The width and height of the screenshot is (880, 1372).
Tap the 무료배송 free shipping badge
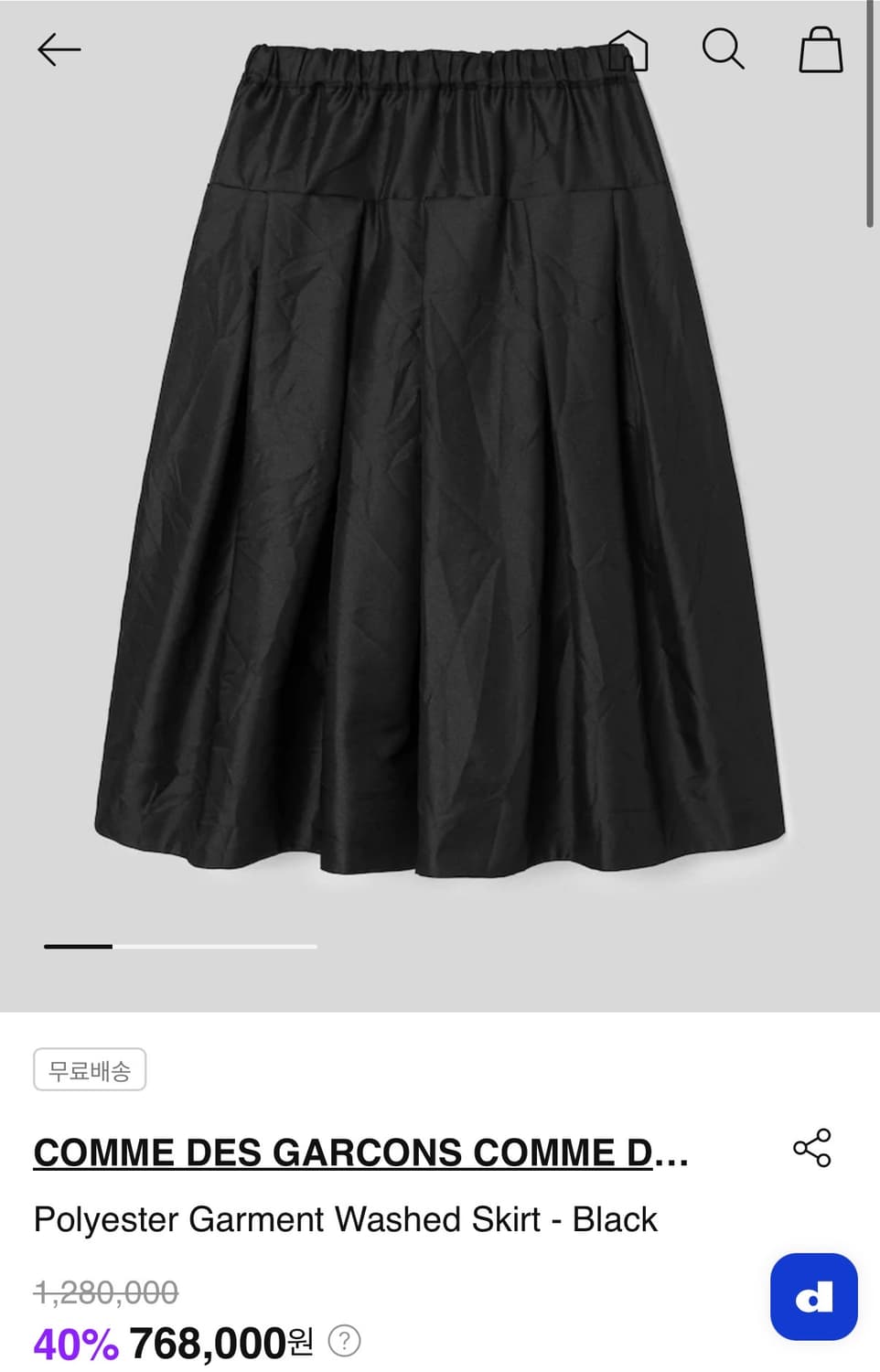[x=89, y=1068]
